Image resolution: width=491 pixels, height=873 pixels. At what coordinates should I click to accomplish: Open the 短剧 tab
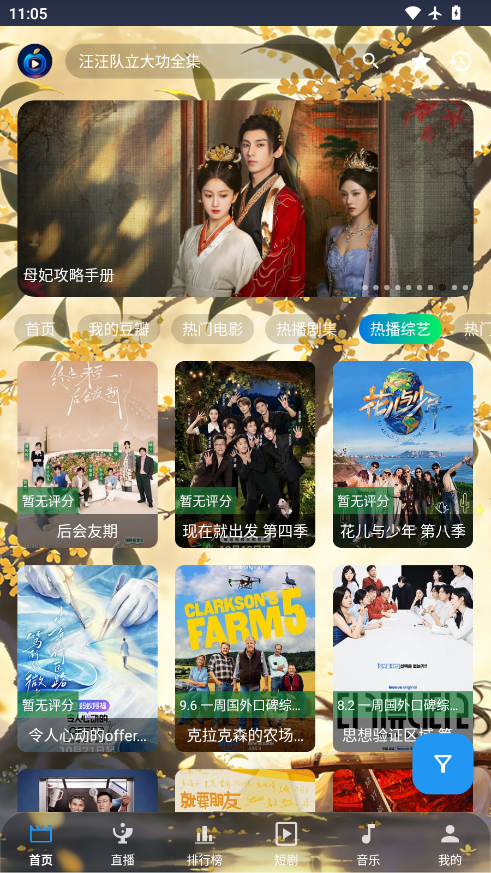click(286, 845)
